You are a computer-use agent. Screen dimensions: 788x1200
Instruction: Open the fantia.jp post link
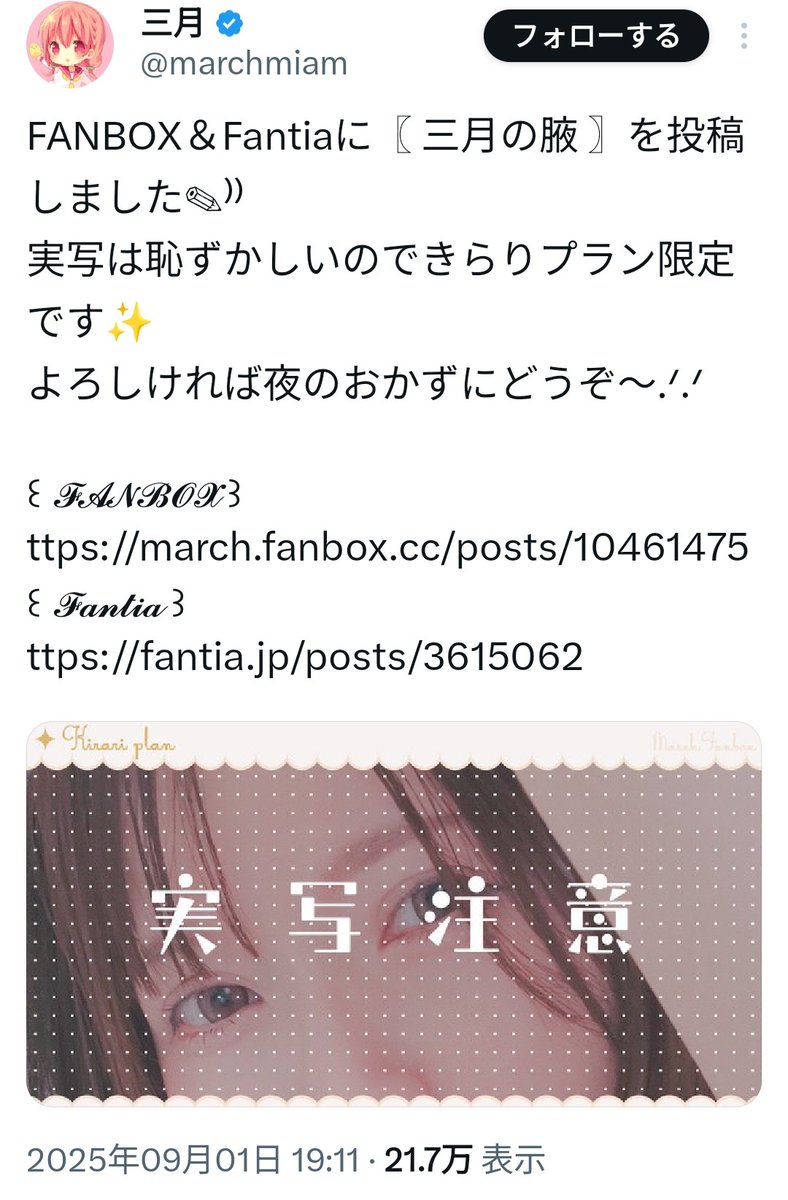coord(304,656)
